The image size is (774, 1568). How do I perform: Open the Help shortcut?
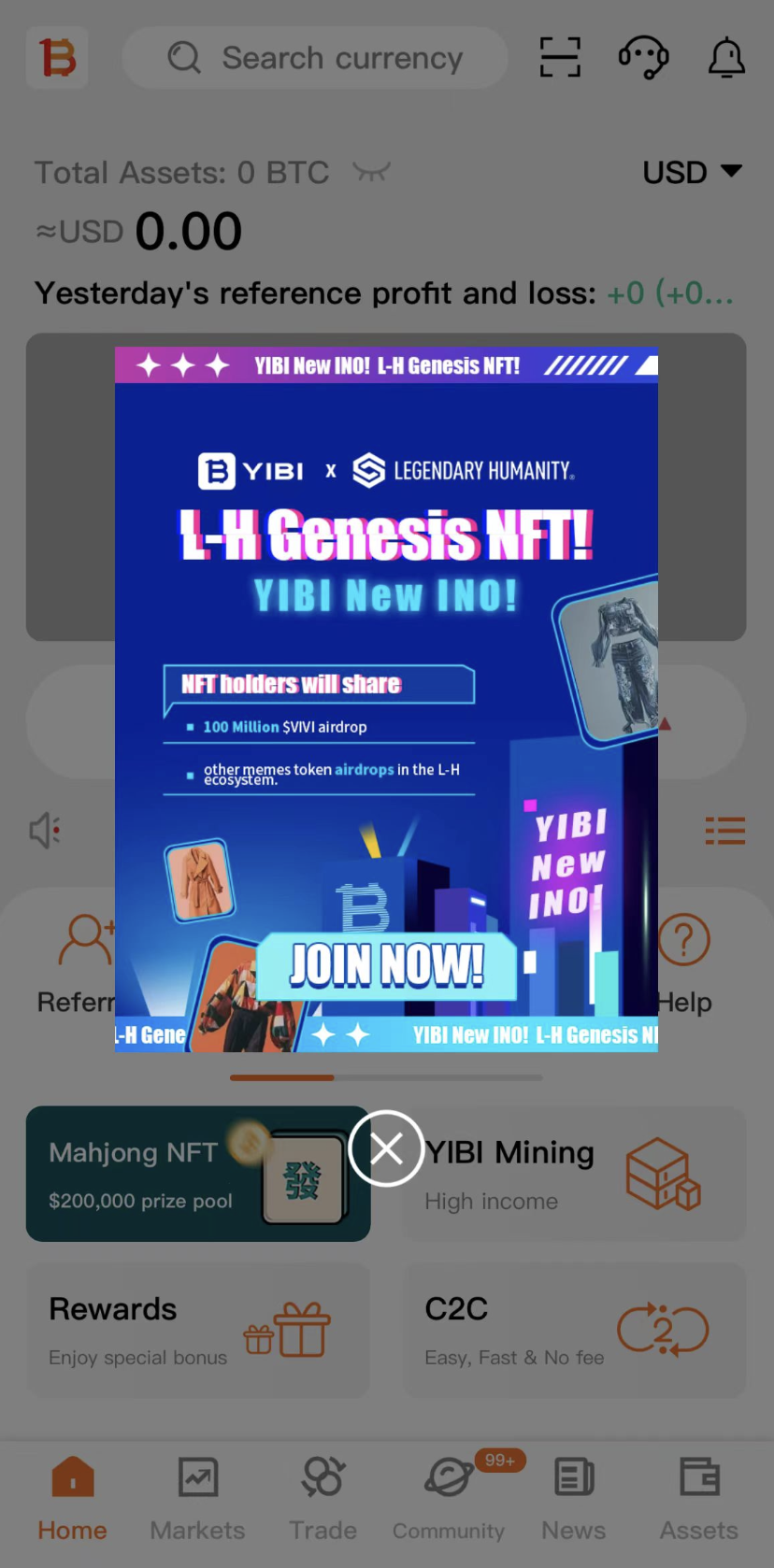(x=685, y=962)
